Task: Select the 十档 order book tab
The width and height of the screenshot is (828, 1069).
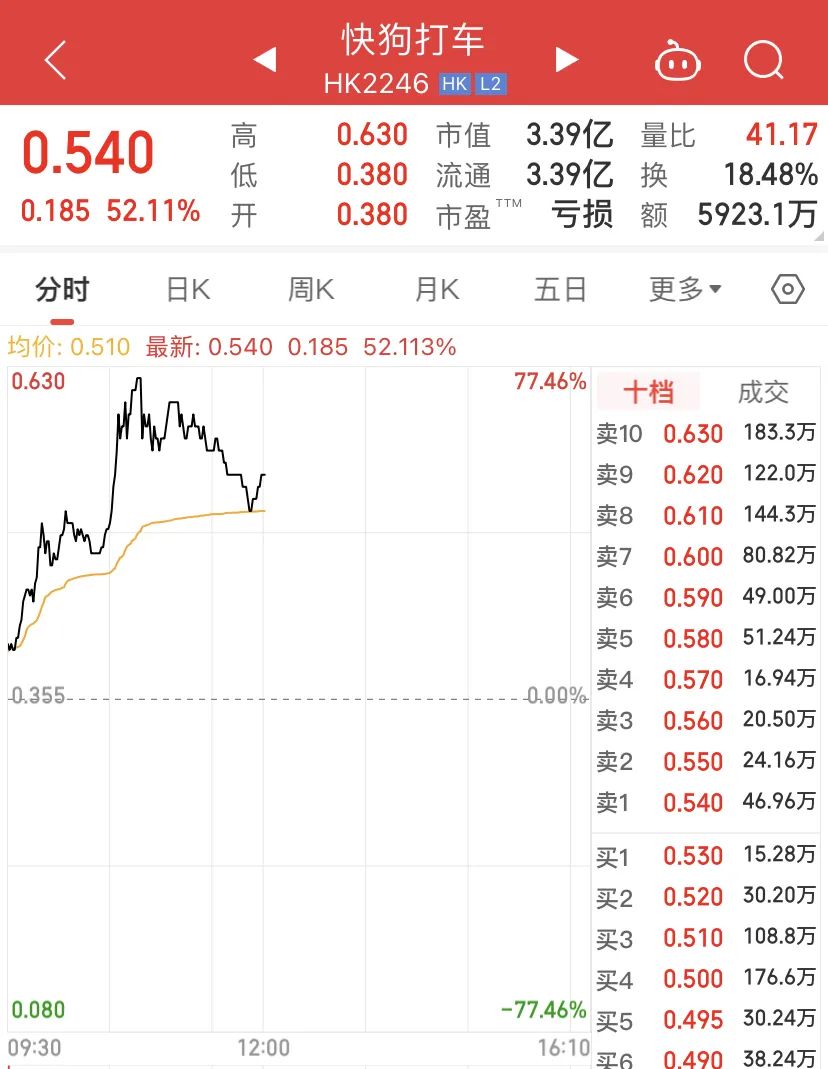Action: 648,392
